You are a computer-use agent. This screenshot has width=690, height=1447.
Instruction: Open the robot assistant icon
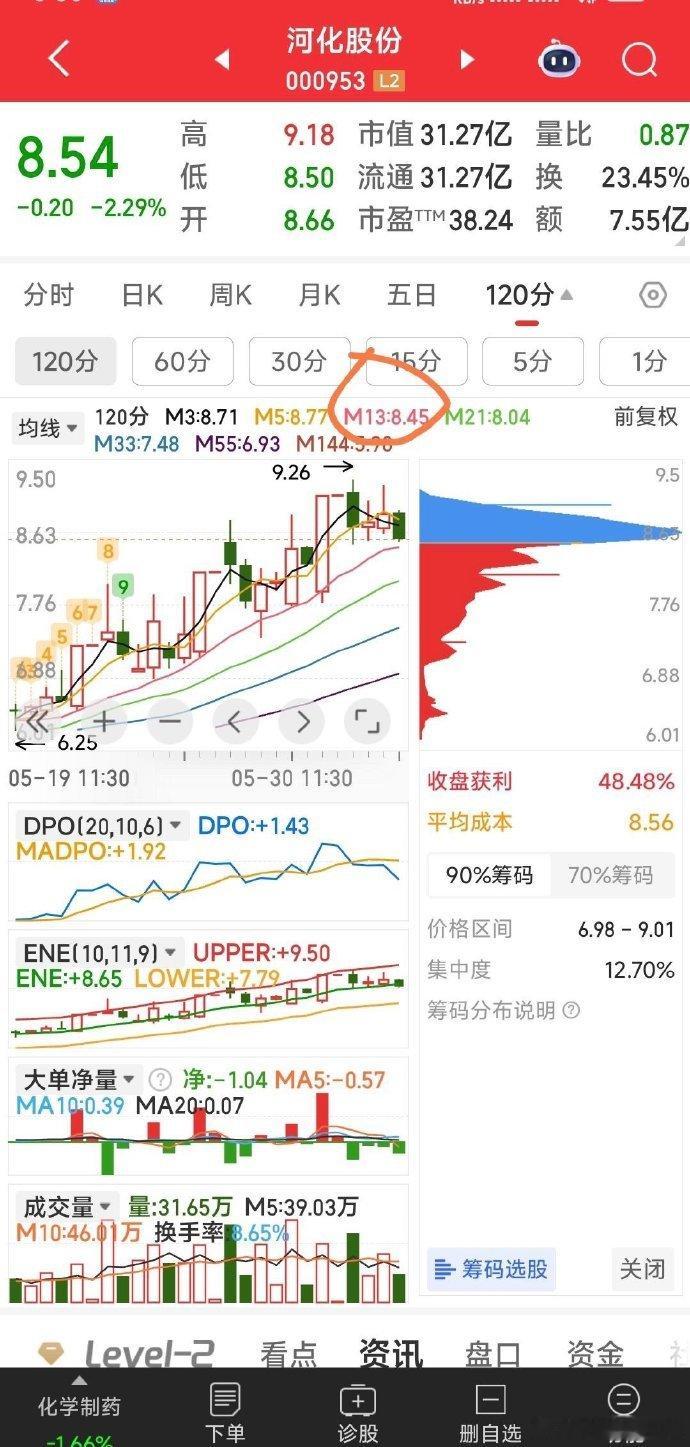pyautogui.click(x=559, y=59)
